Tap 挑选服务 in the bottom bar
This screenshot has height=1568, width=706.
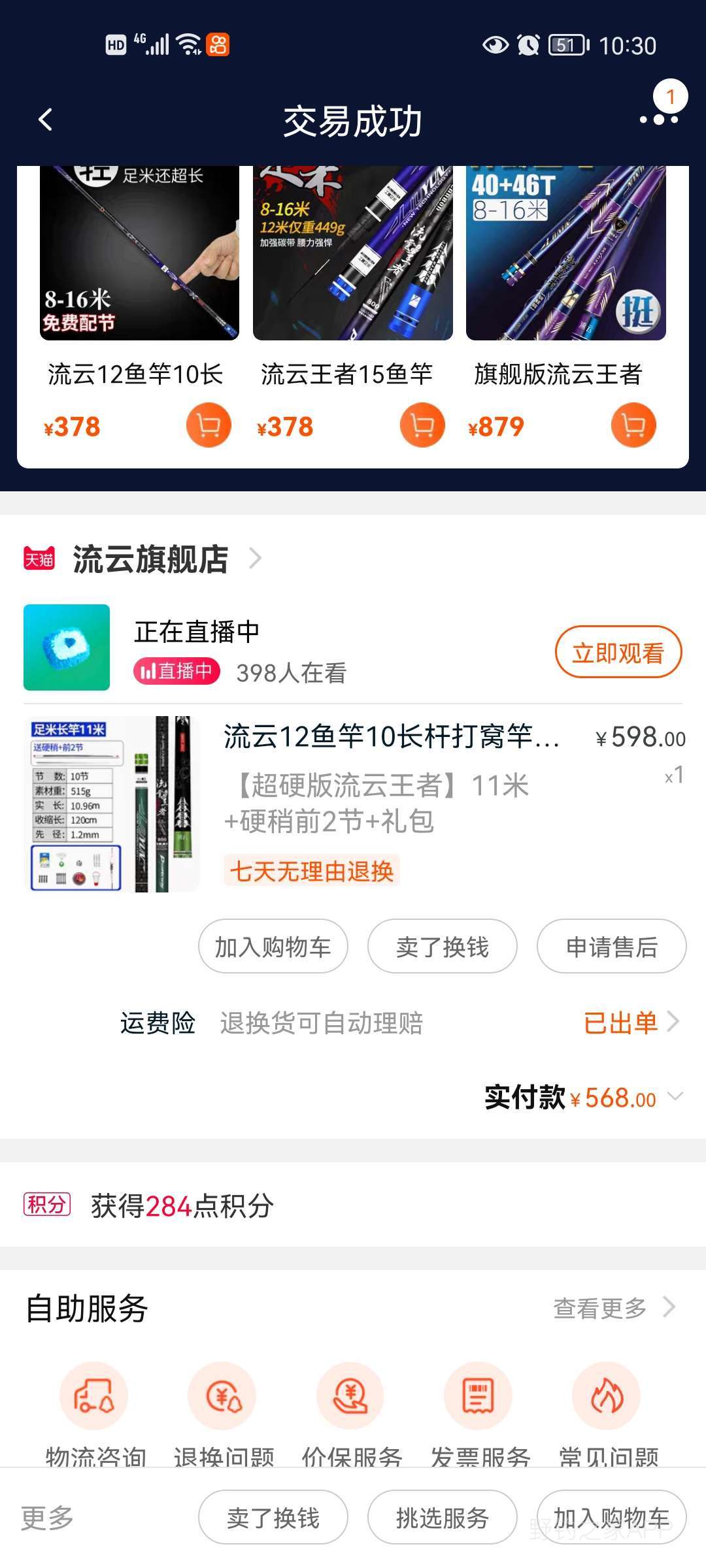pyautogui.click(x=442, y=1518)
